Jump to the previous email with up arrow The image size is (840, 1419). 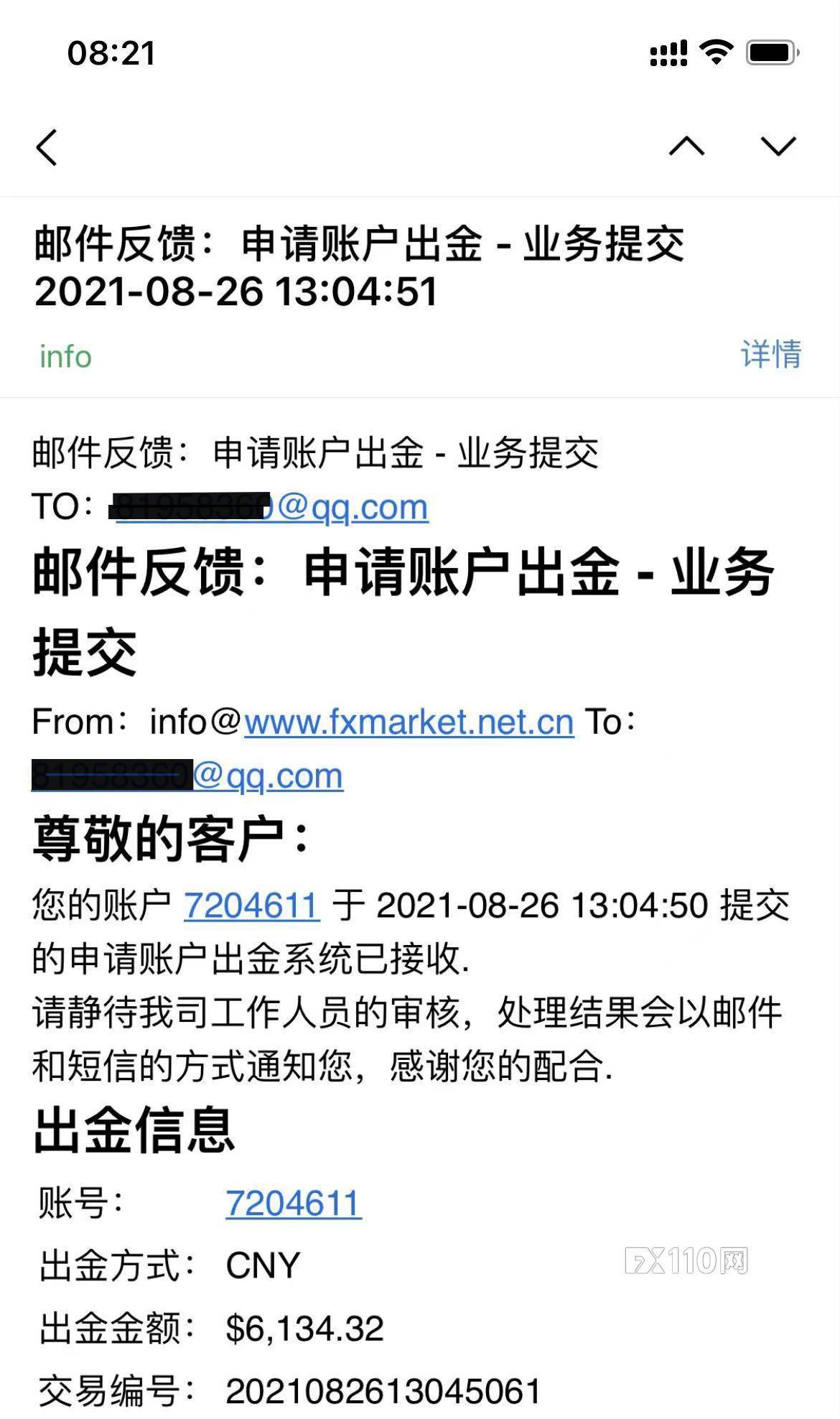[x=686, y=146]
